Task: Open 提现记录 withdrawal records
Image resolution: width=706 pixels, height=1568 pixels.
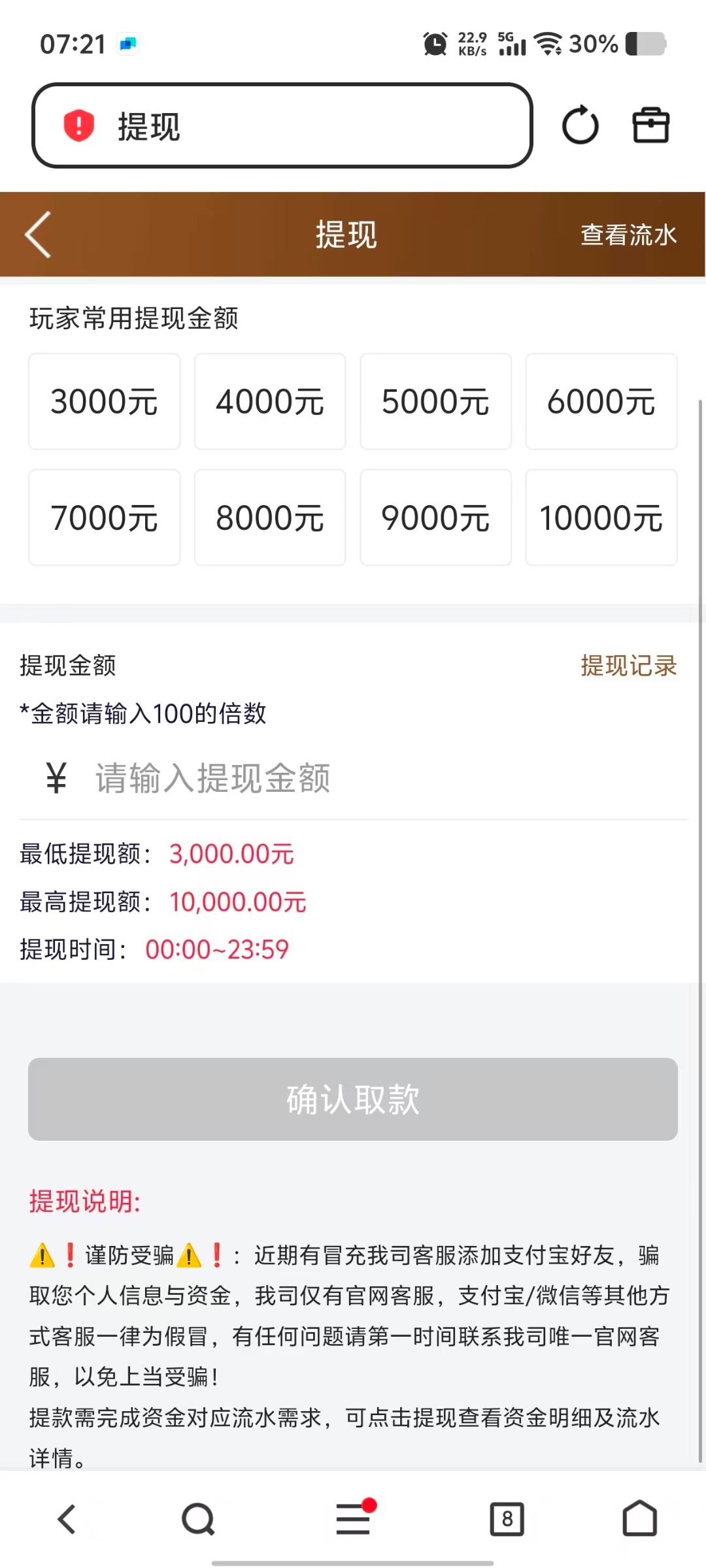Action: [x=628, y=666]
